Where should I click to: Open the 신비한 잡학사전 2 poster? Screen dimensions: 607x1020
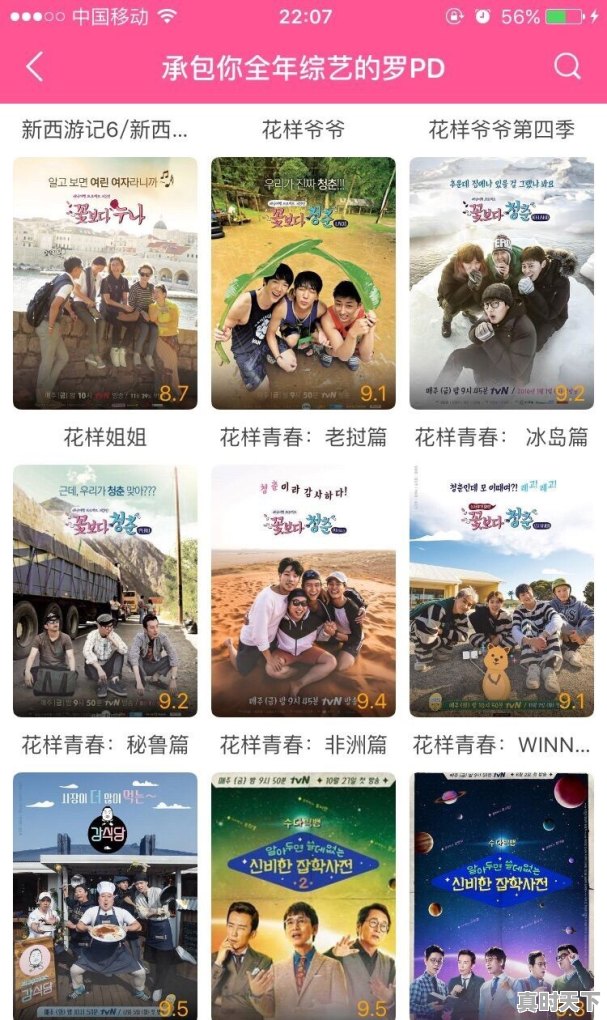point(303,896)
